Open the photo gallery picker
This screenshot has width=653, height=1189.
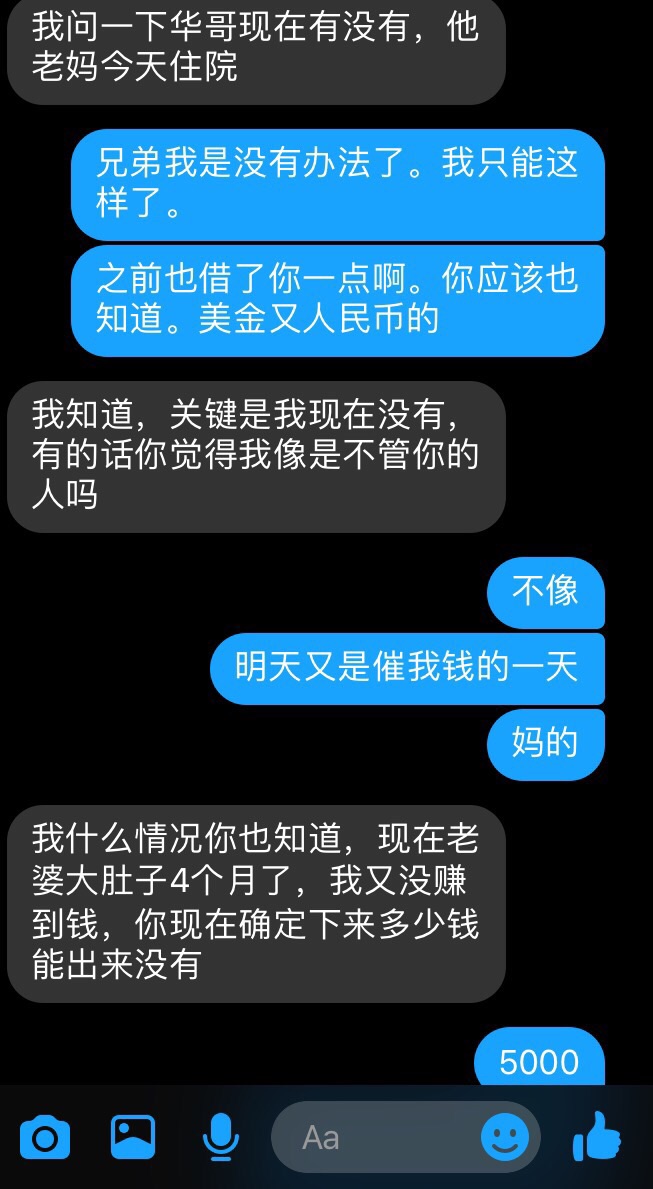pos(133,1137)
